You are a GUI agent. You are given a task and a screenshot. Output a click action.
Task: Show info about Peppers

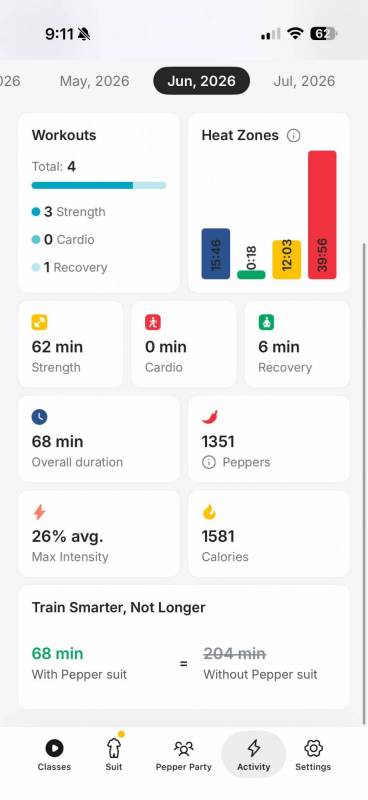point(209,462)
